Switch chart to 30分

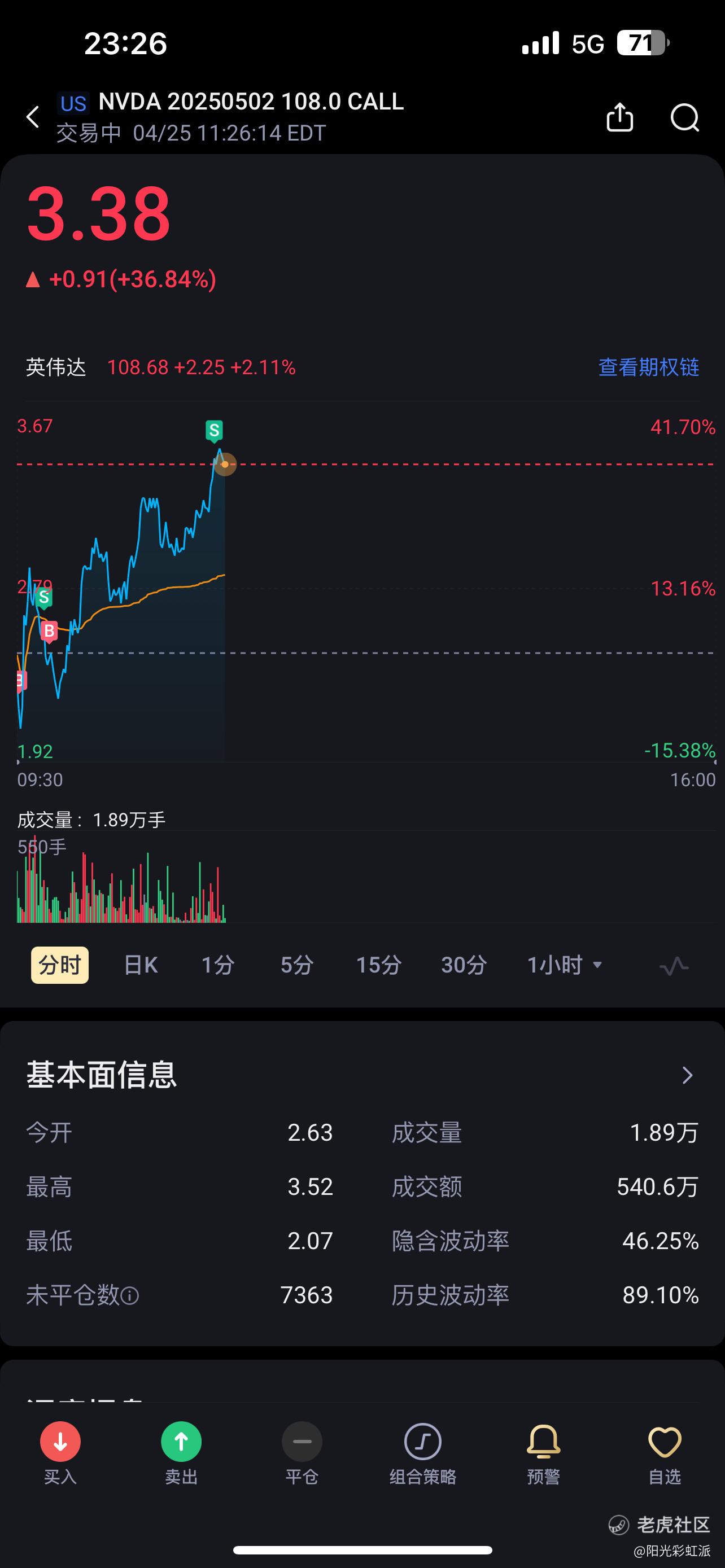[x=464, y=965]
